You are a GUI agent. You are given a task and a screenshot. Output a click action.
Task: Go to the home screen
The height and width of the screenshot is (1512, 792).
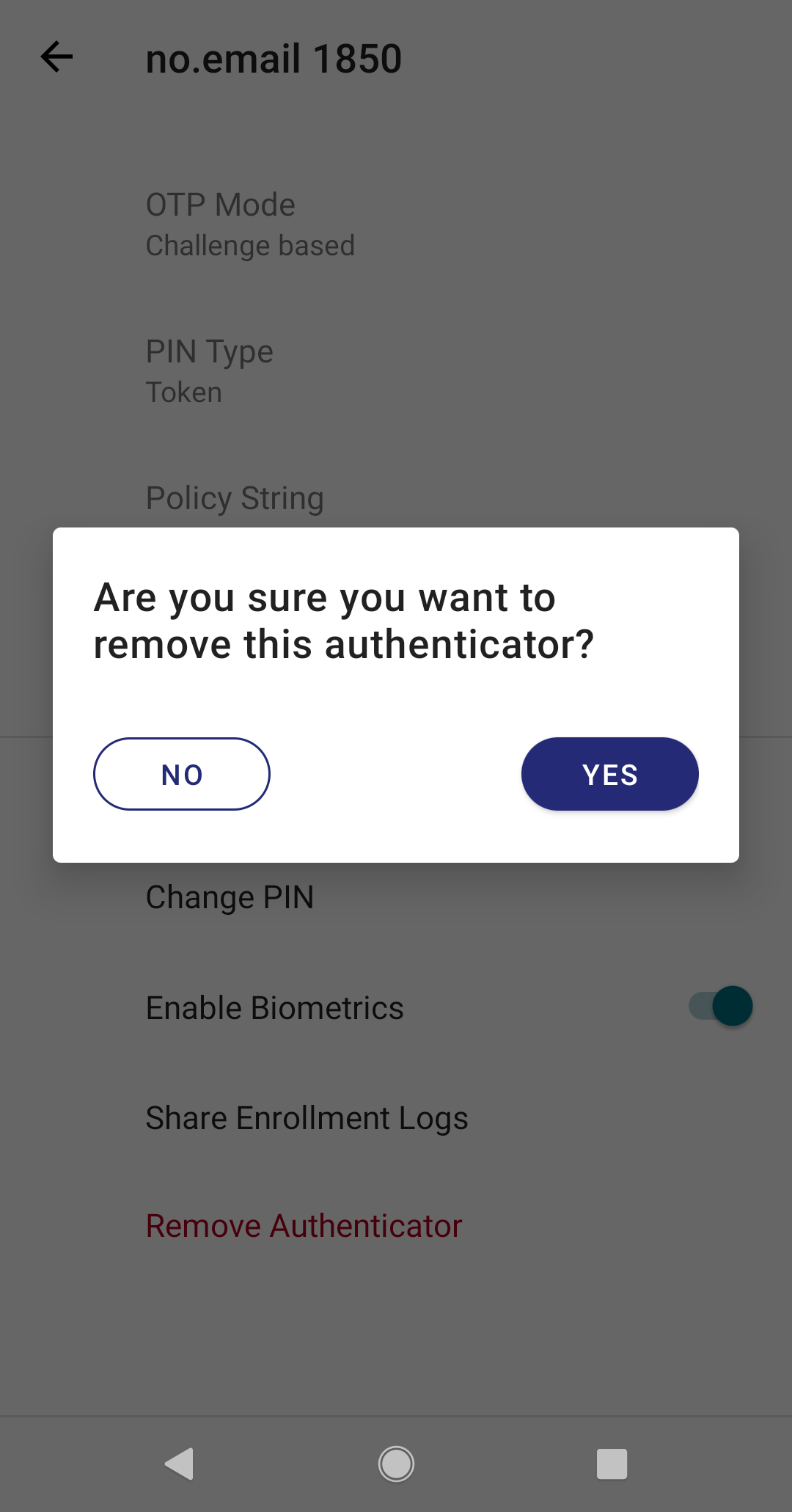tap(396, 1464)
